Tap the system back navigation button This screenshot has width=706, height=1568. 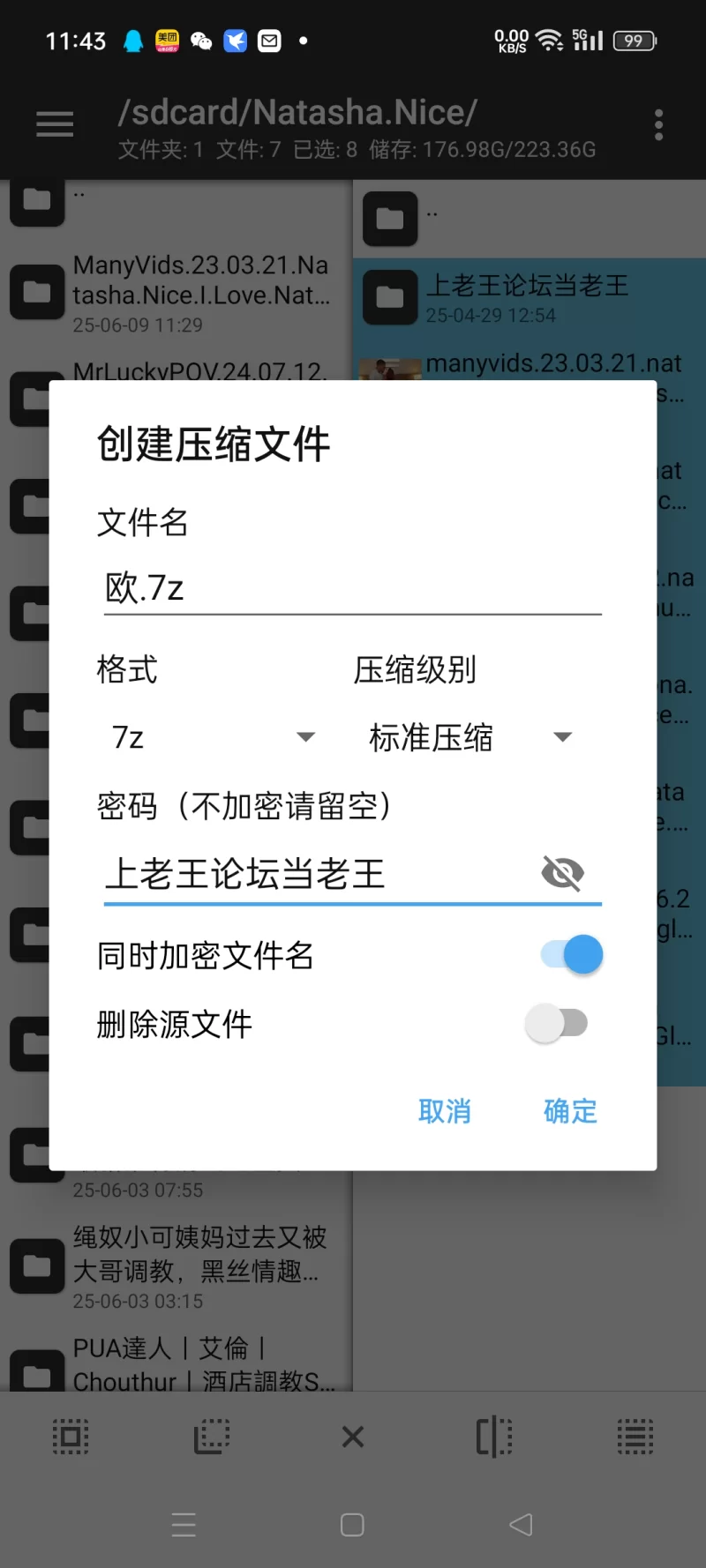point(521,1524)
